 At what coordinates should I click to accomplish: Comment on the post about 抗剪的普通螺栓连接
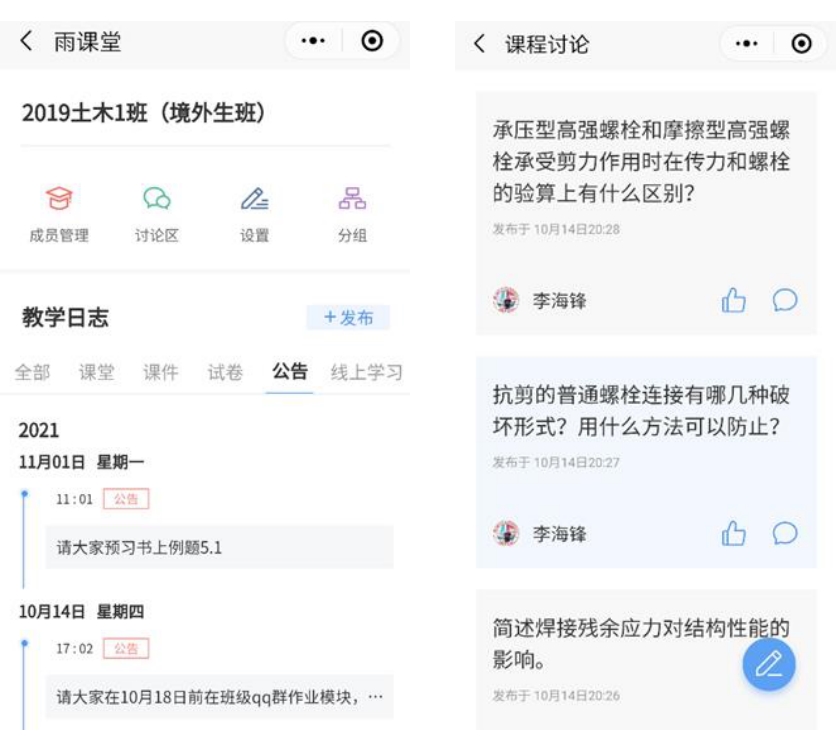(785, 534)
